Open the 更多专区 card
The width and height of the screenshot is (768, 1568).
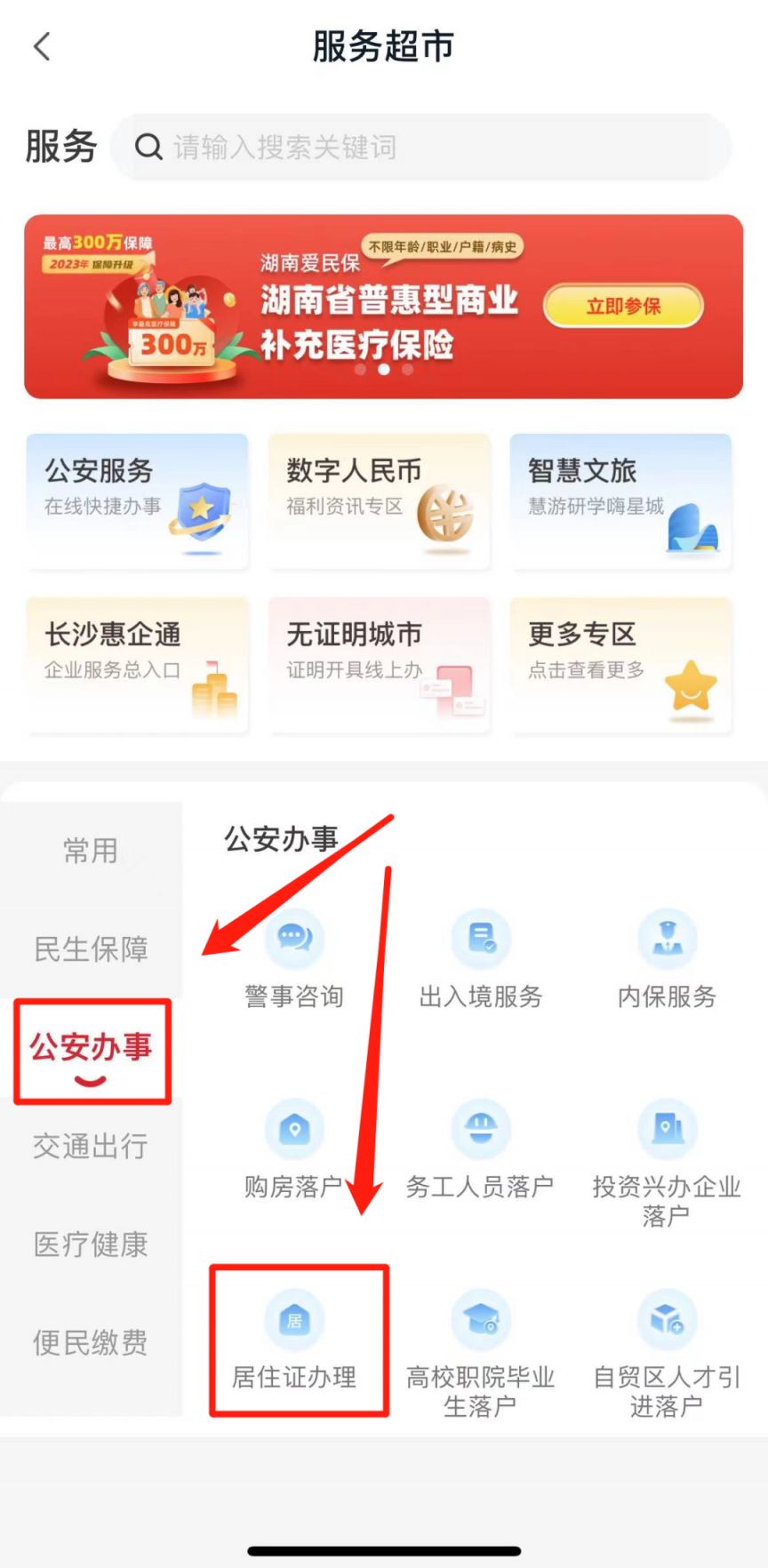click(x=620, y=664)
